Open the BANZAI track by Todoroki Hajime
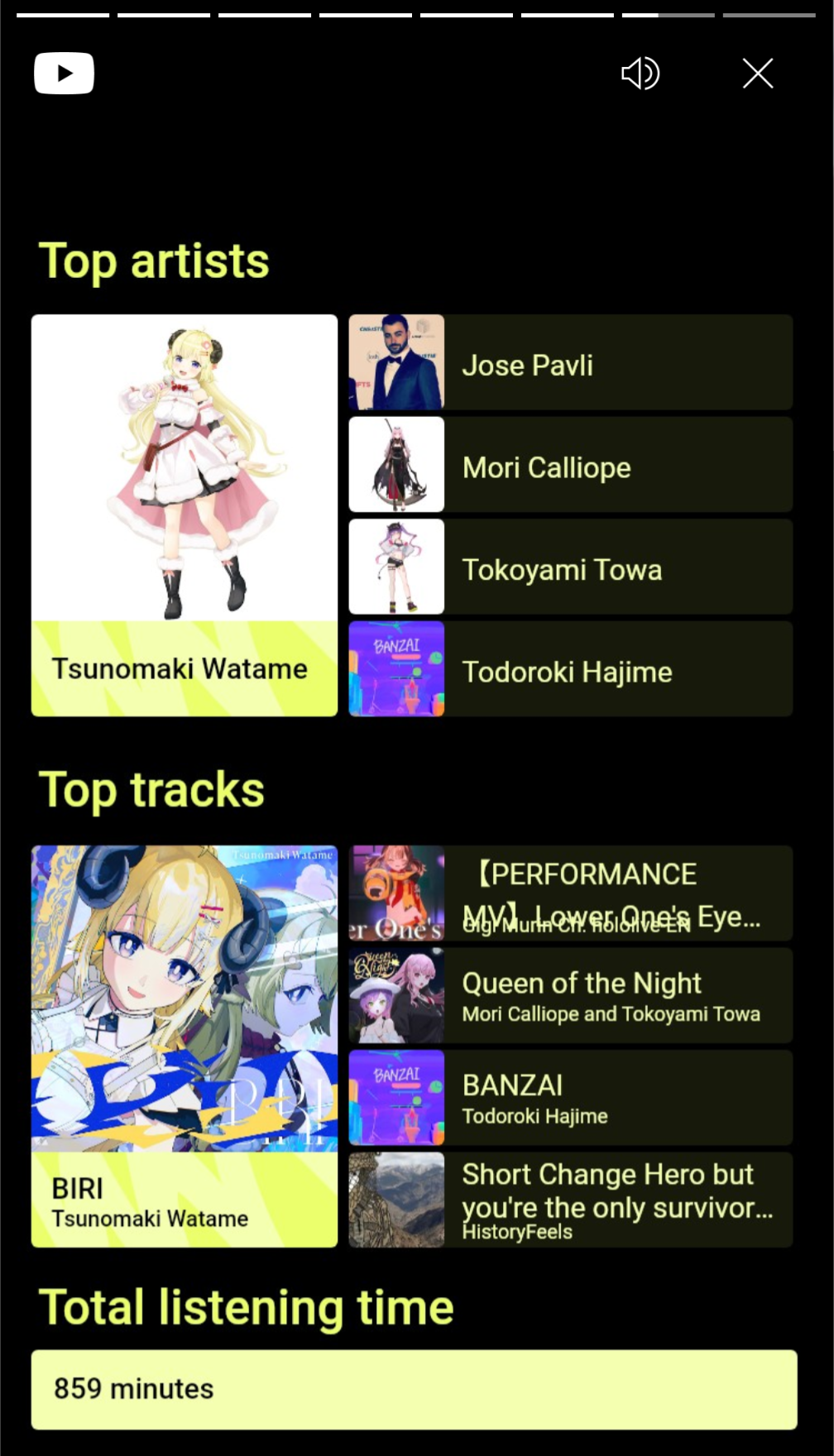The width and height of the screenshot is (834, 1456). [571, 1098]
